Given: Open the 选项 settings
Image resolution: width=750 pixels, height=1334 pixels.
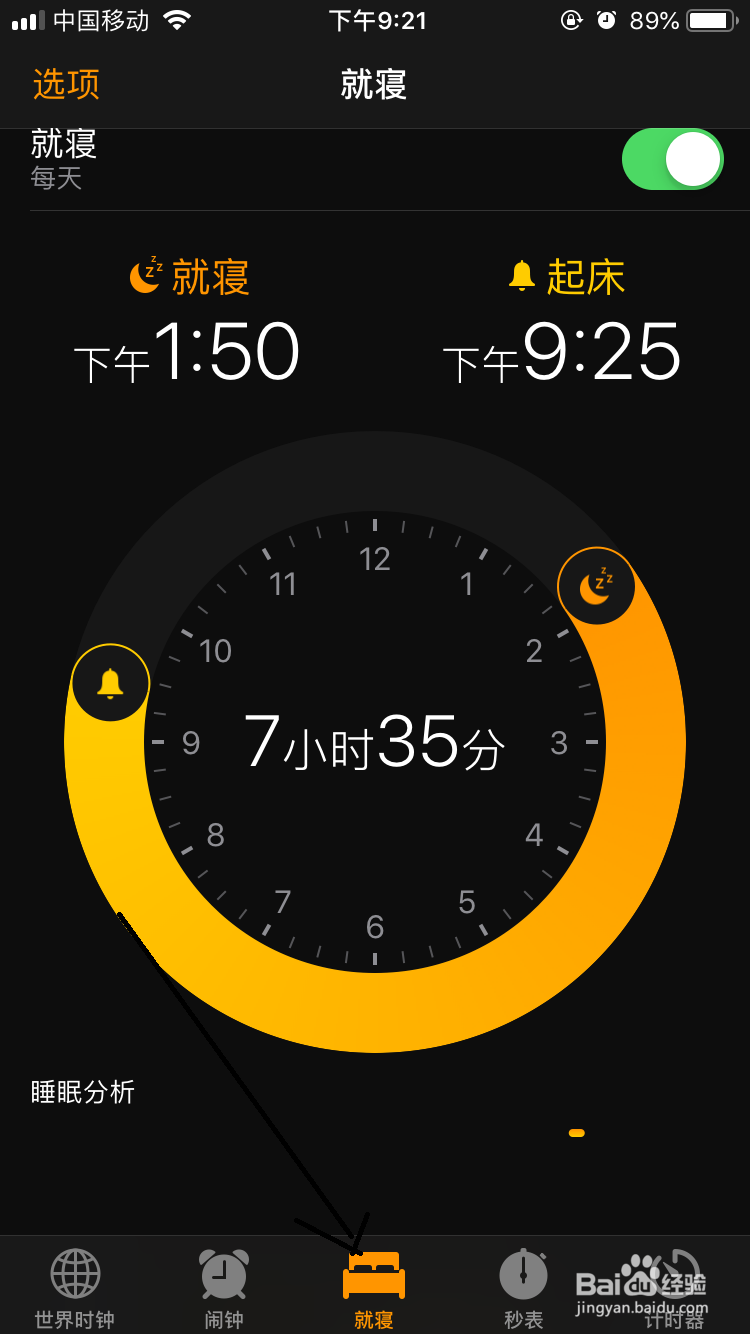Looking at the screenshot, I should point(64,85).
